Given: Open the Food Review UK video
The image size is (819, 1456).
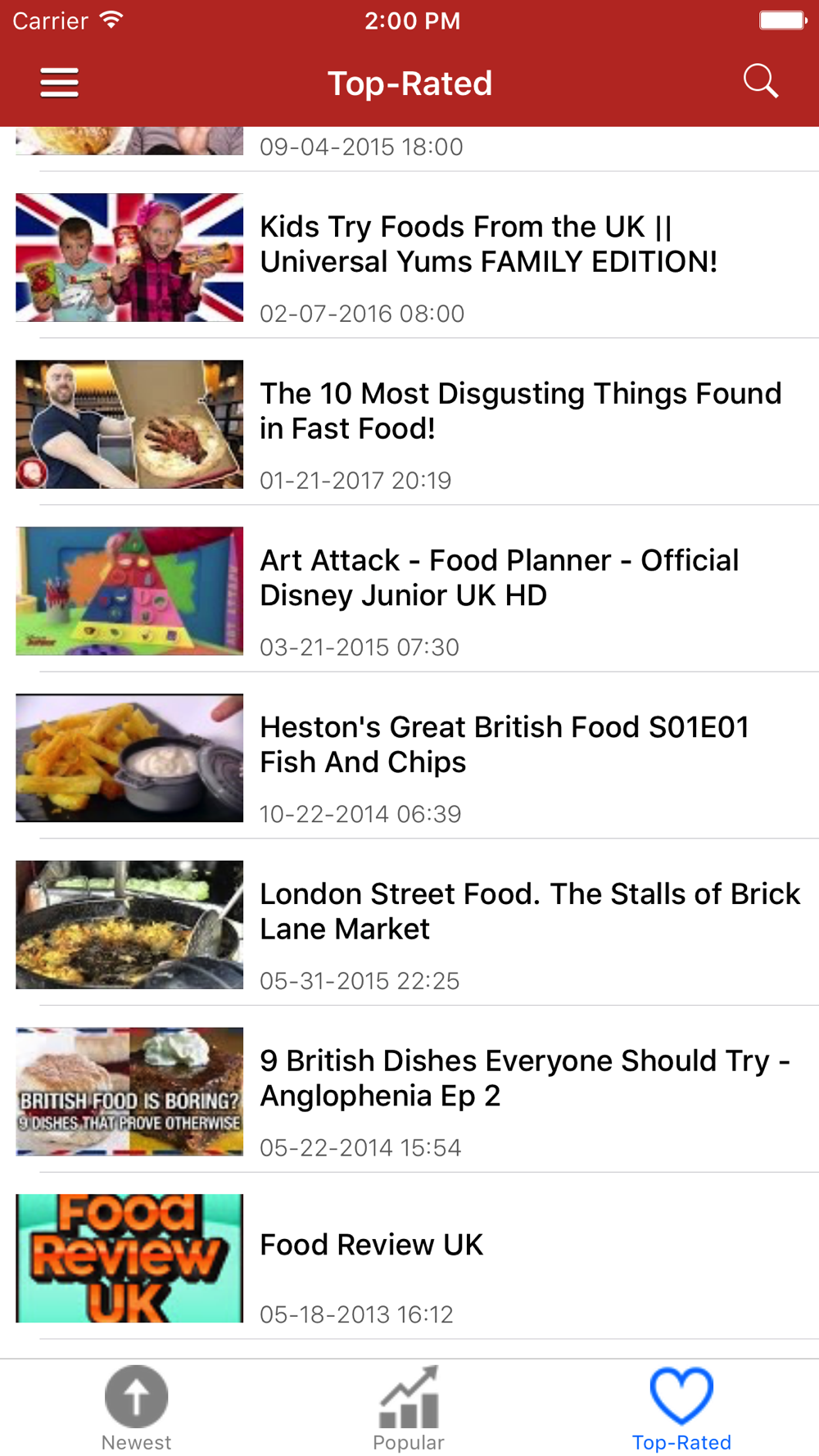Looking at the screenshot, I should [x=409, y=1258].
